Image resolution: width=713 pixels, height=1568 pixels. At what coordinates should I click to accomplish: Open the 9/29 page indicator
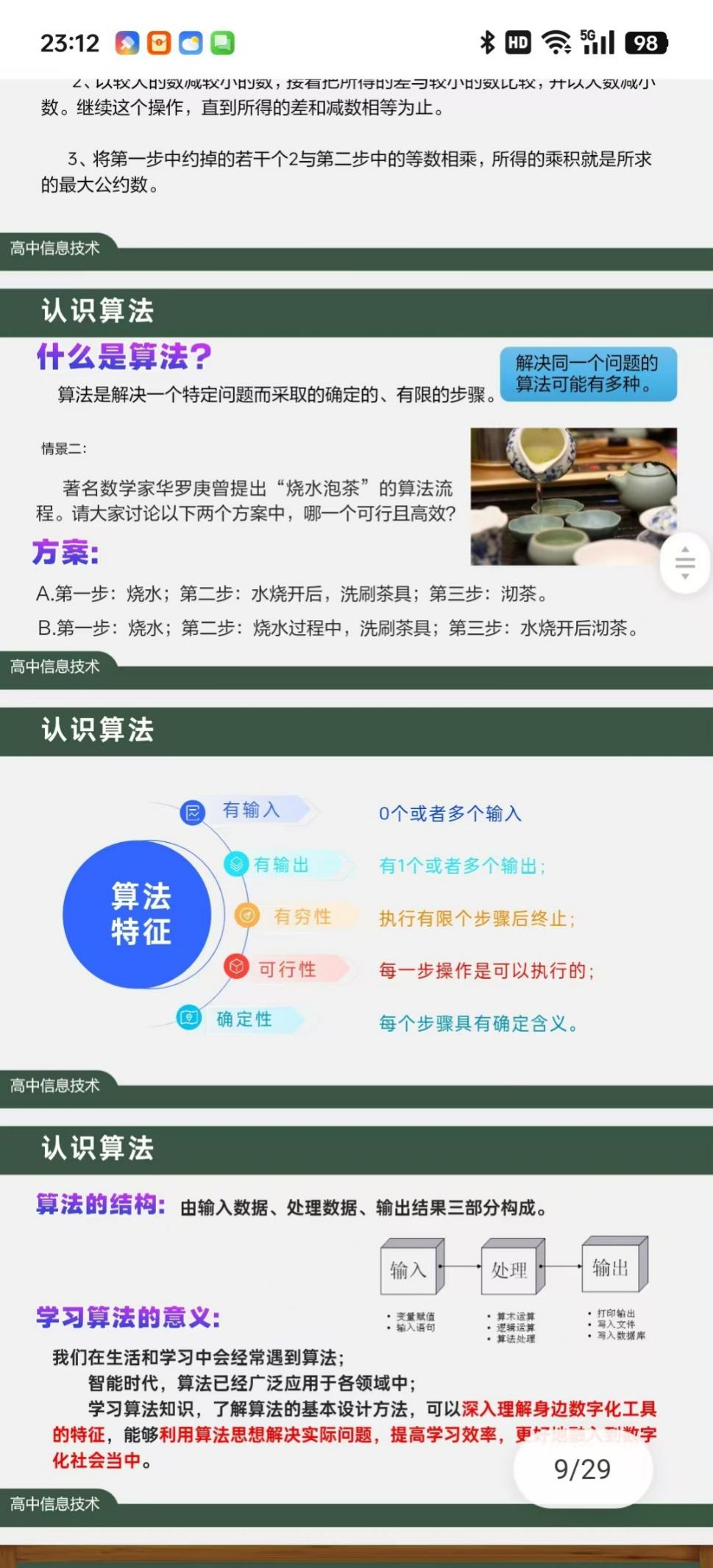582,1469
